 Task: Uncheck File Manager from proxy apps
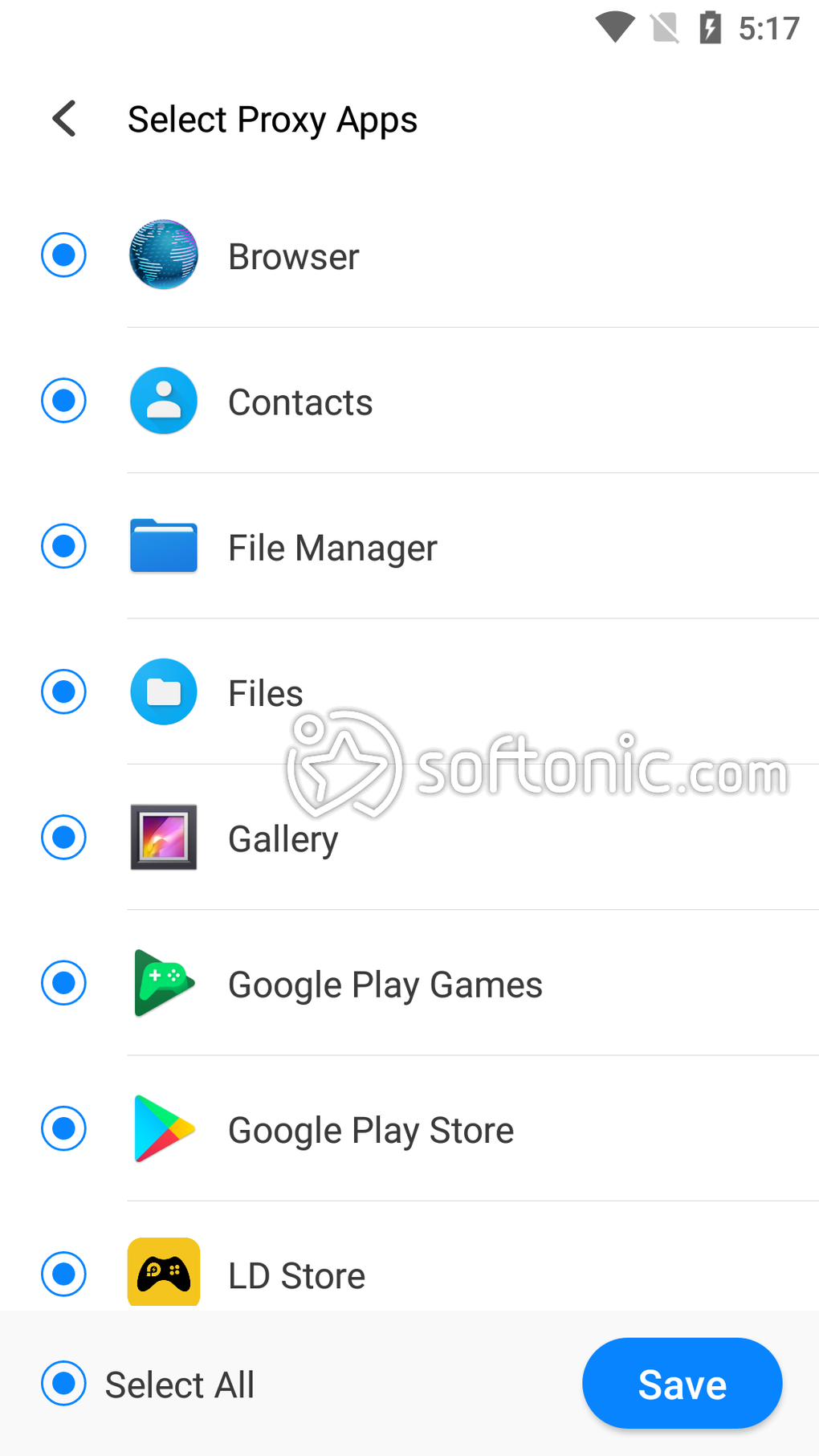(63, 546)
